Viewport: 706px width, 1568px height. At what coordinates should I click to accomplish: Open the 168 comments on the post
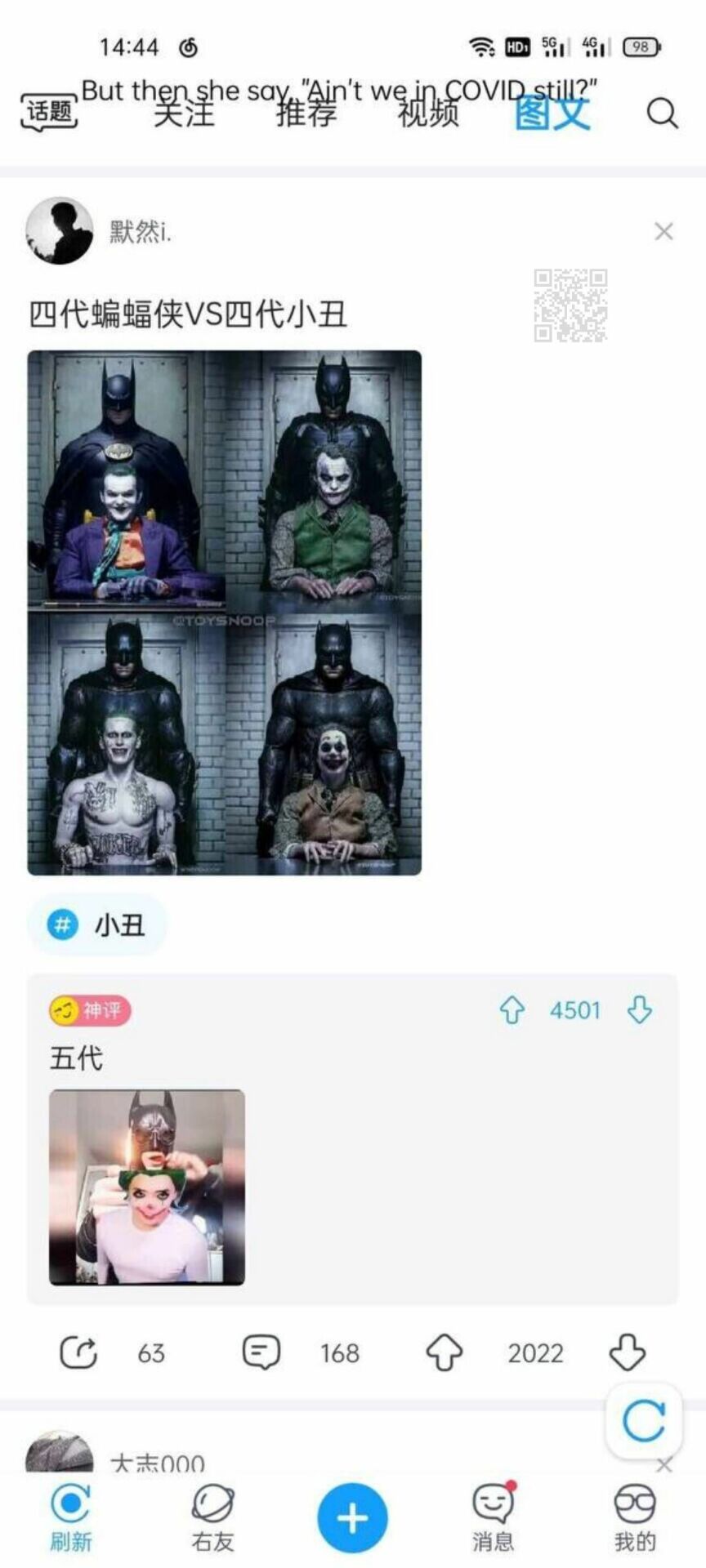[x=261, y=1352]
